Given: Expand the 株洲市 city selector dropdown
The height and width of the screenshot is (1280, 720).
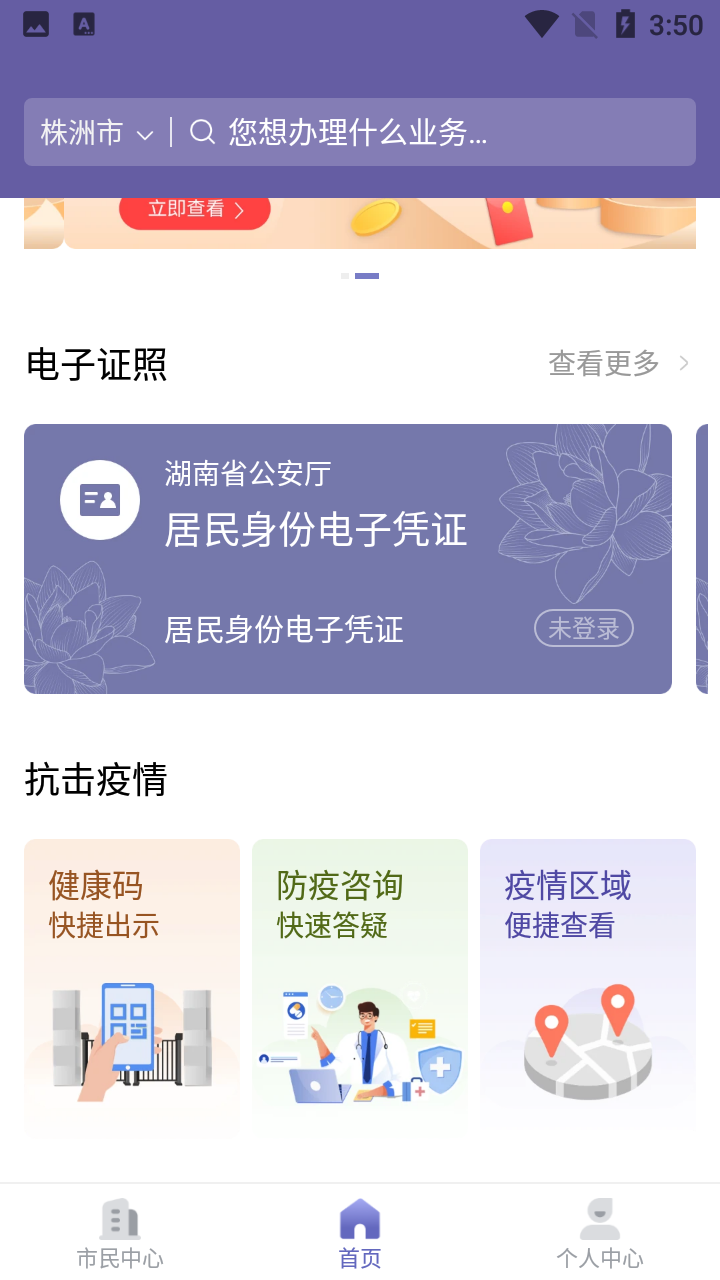Looking at the screenshot, I should (x=95, y=131).
